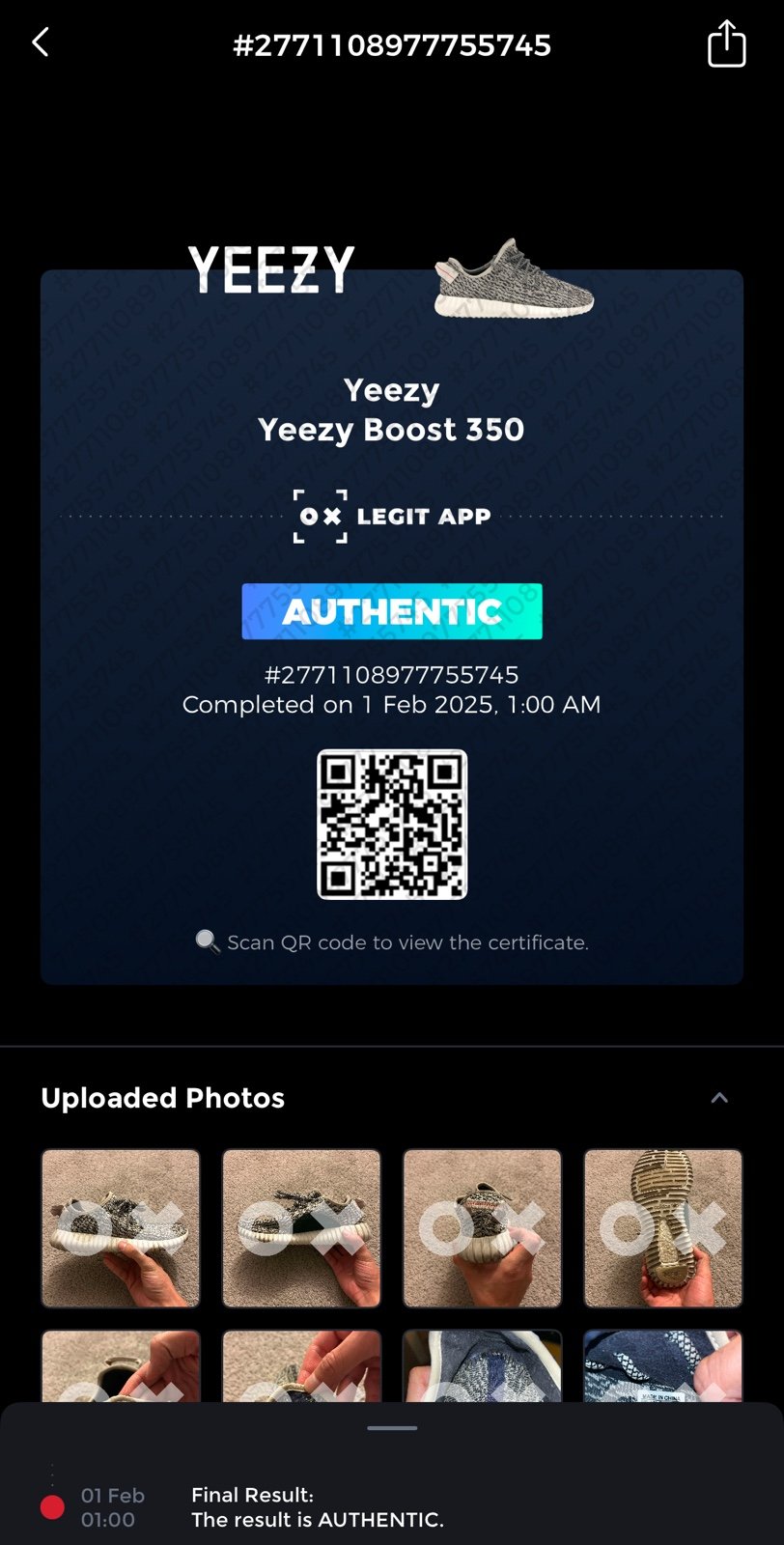This screenshot has height=1545, width=784.
Task: Open the second uploaded shoe photo
Action: point(301,1227)
